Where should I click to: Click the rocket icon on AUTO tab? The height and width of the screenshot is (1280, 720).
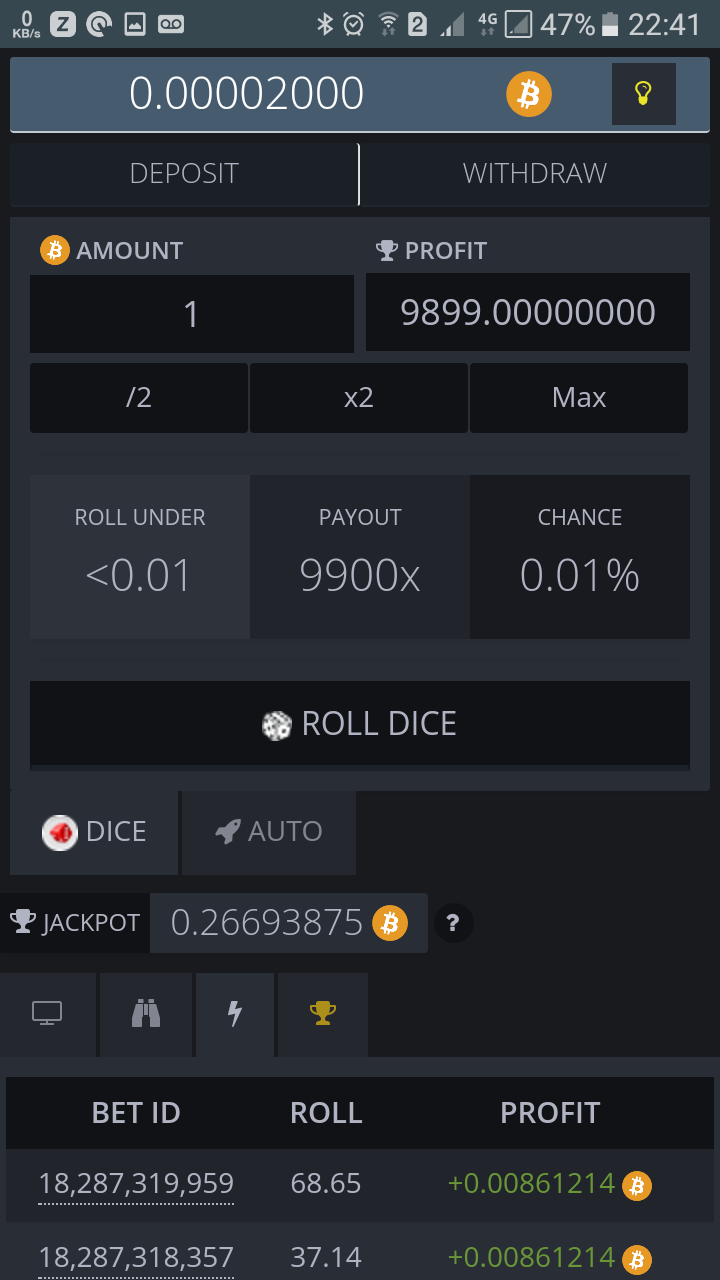(x=228, y=831)
